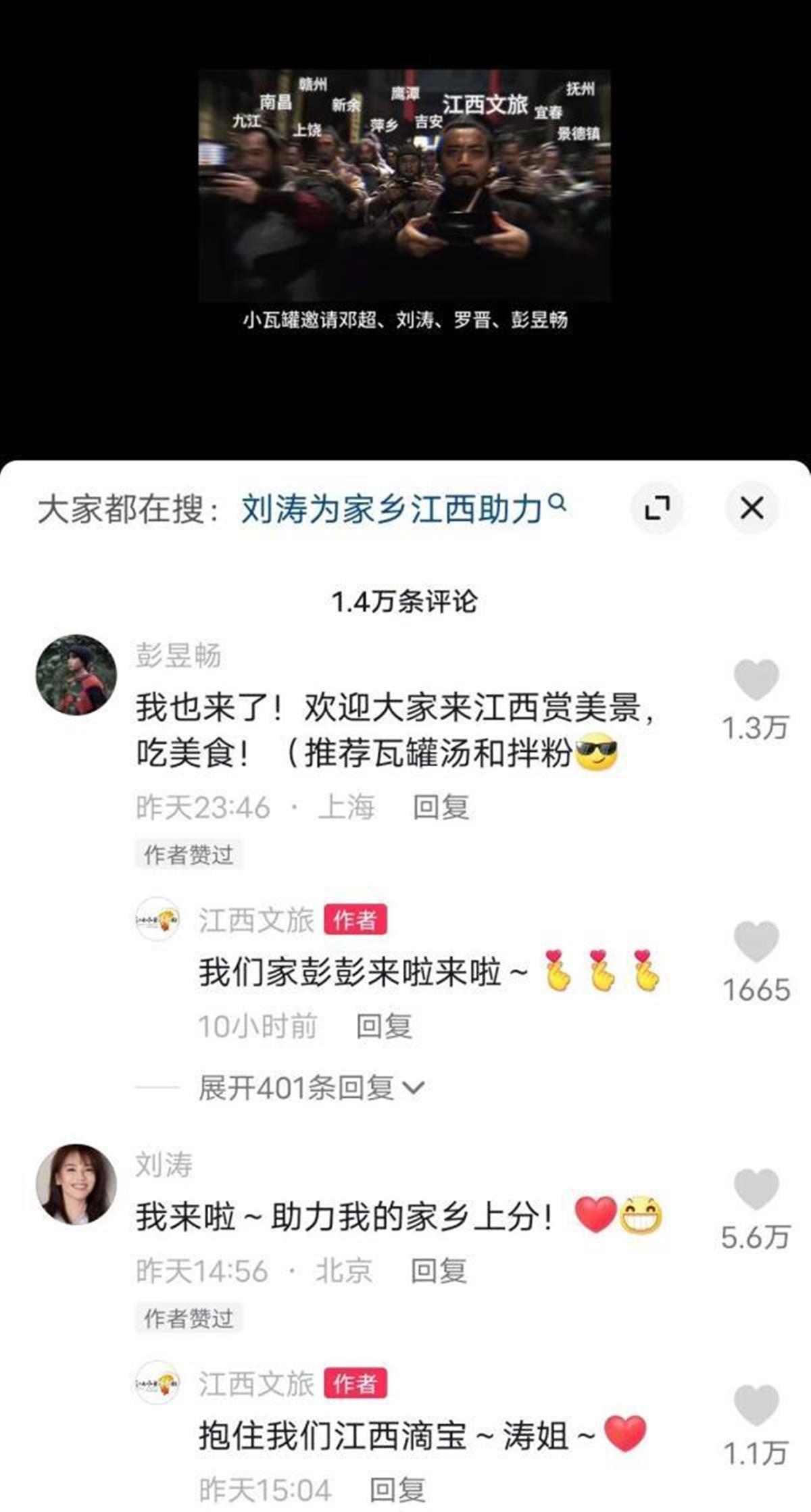View 江西文旅's profile from 我们家彭彭 reply
The width and height of the screenshot is (811, 1512).
(x=157, y=919)
